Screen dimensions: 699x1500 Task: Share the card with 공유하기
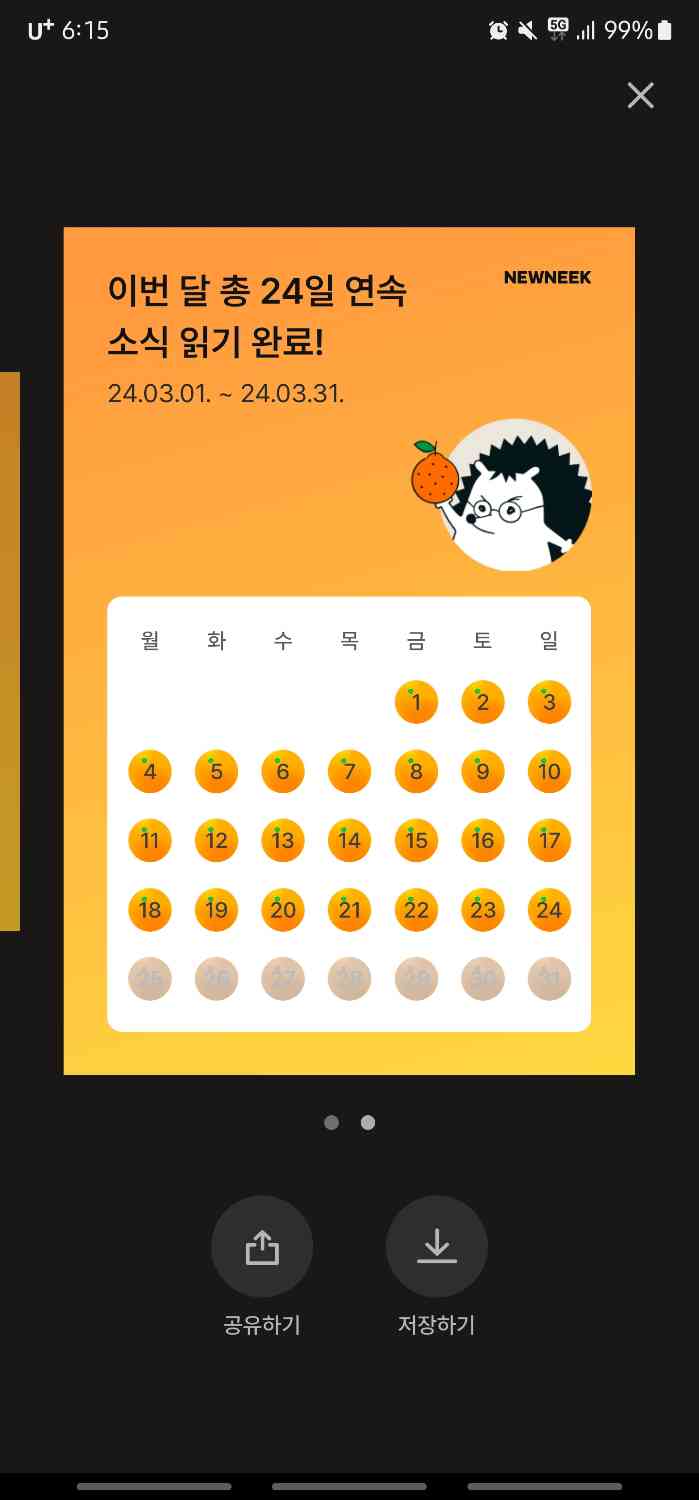[262, 1247]
